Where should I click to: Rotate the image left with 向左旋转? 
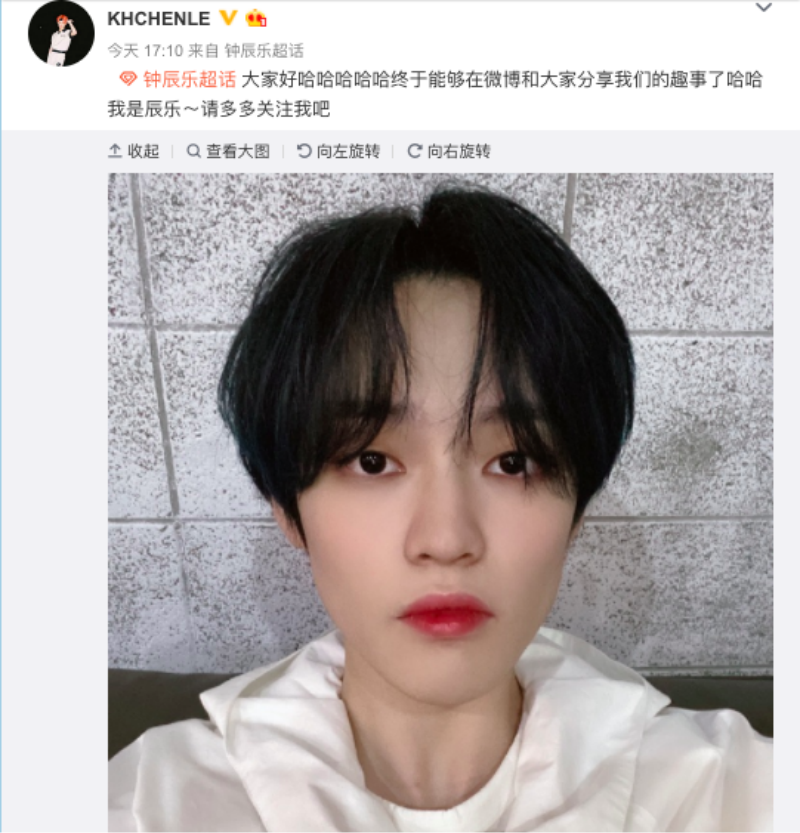click(339, 152)
